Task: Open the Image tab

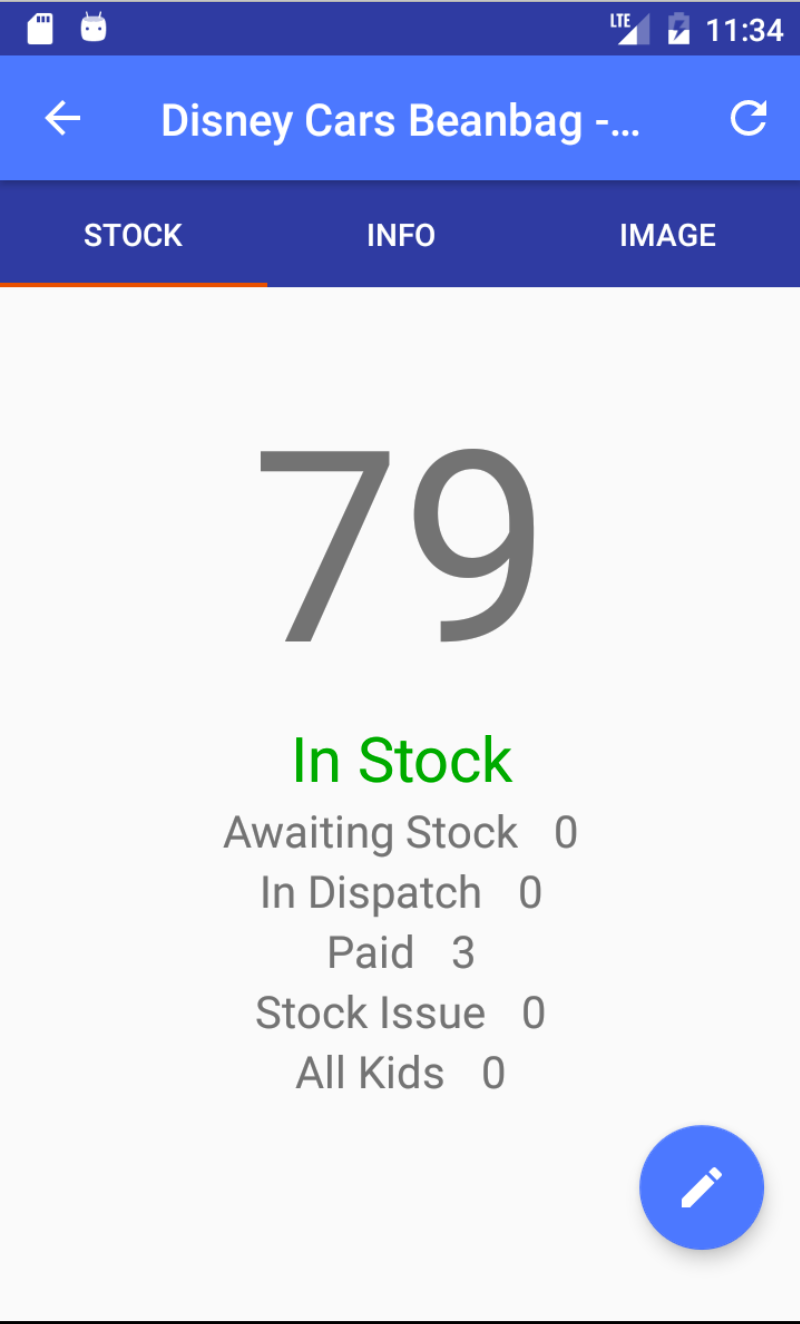Action: (667, 236)
